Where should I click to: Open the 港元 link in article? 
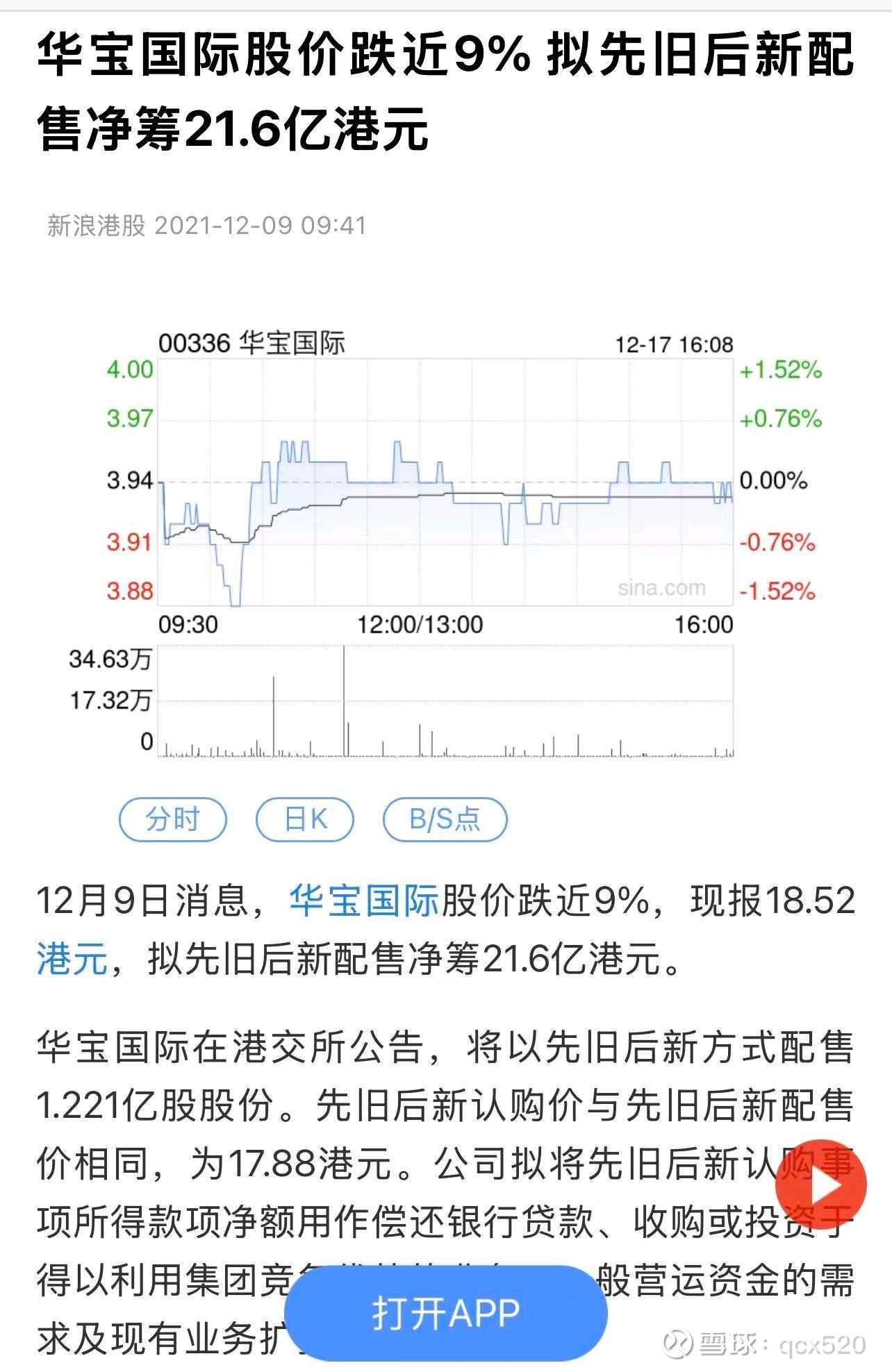click(x=72, y=960)
